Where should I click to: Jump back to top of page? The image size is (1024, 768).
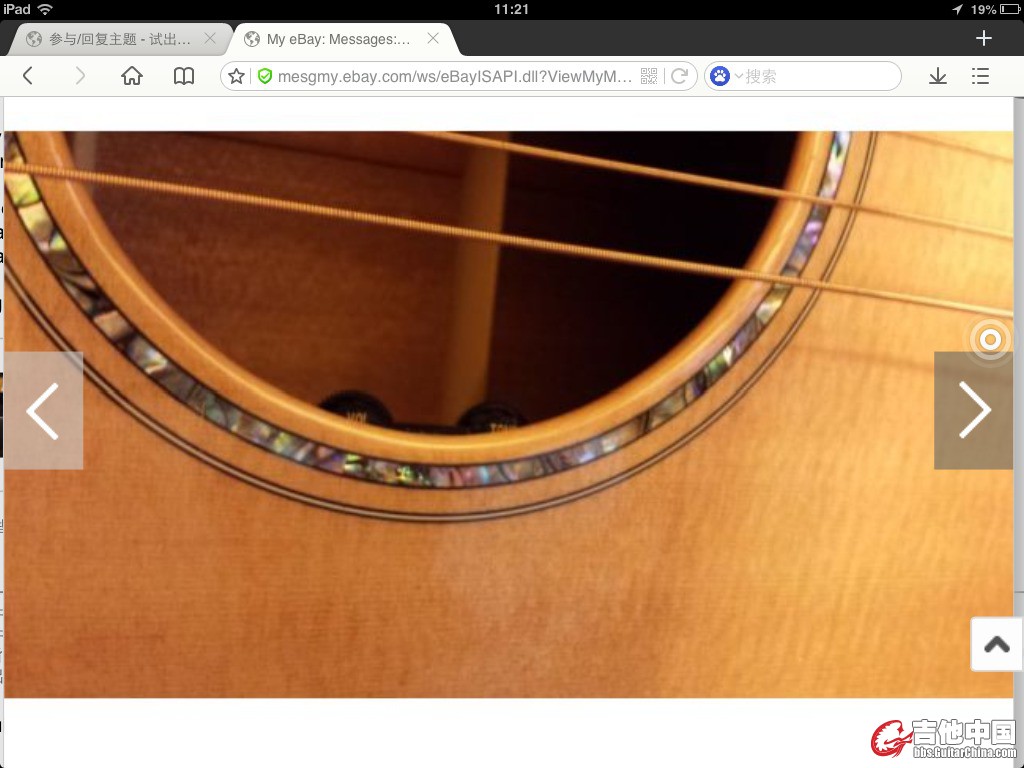click(x=996, y=645)
